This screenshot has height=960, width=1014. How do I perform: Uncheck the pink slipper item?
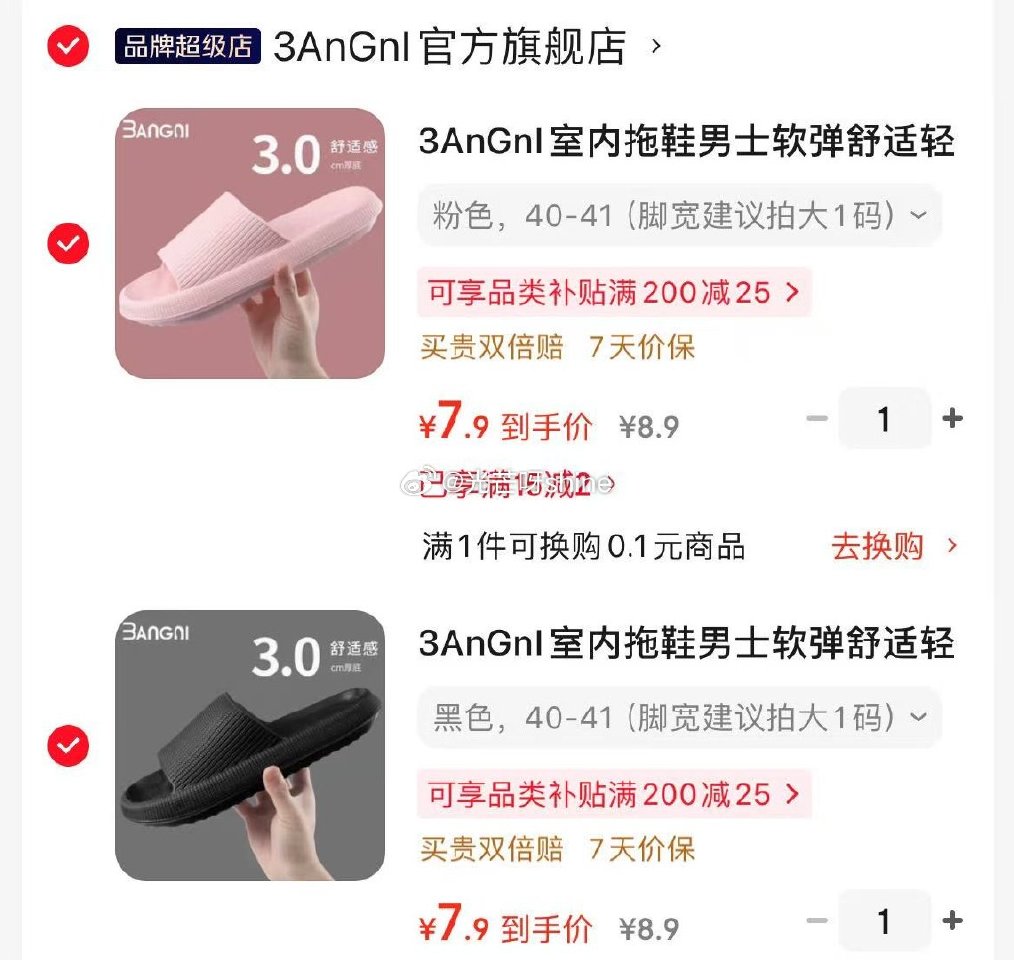point(69,244)
